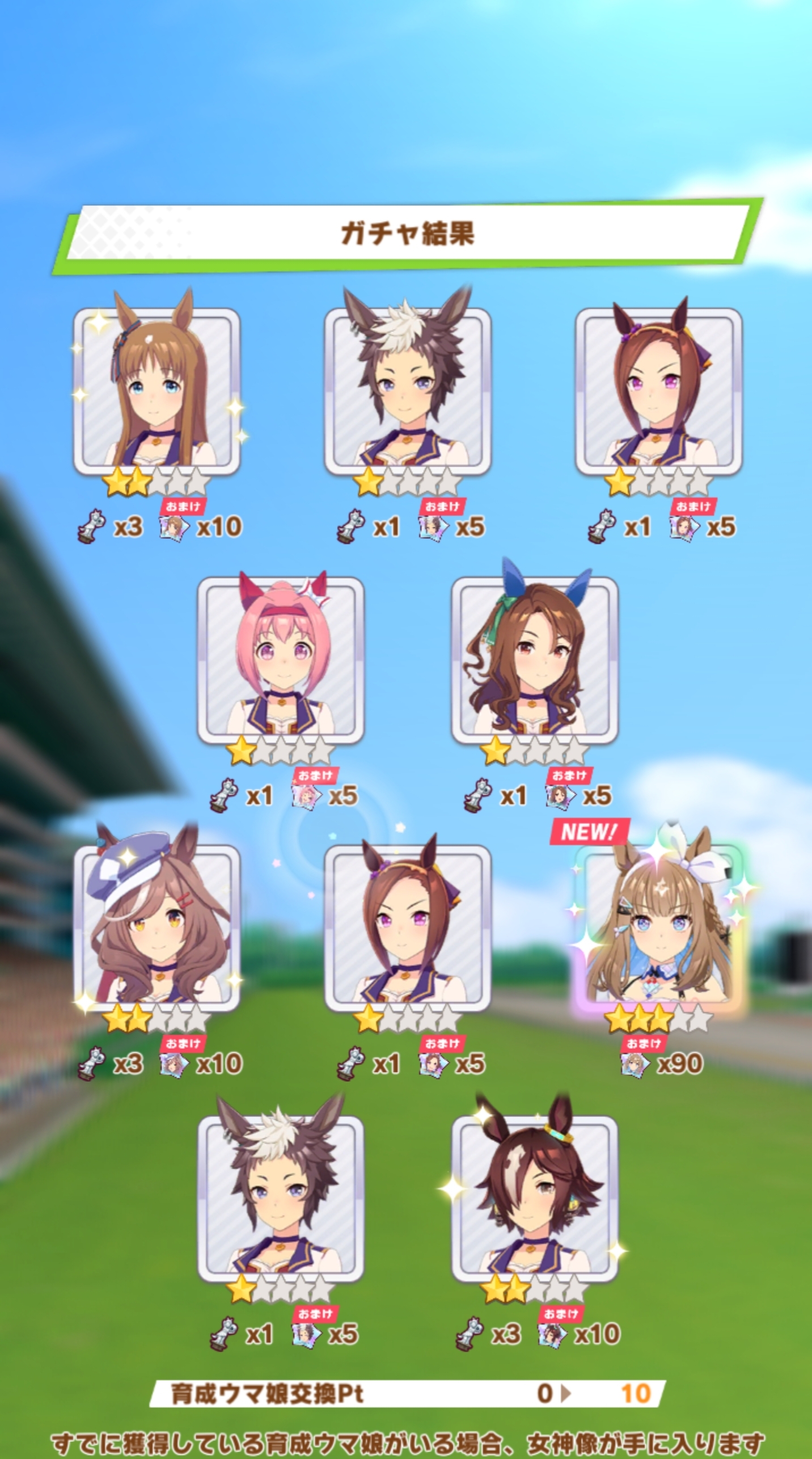
Task: Tap the character wearing a purple hat
Action: pos(157,928)
